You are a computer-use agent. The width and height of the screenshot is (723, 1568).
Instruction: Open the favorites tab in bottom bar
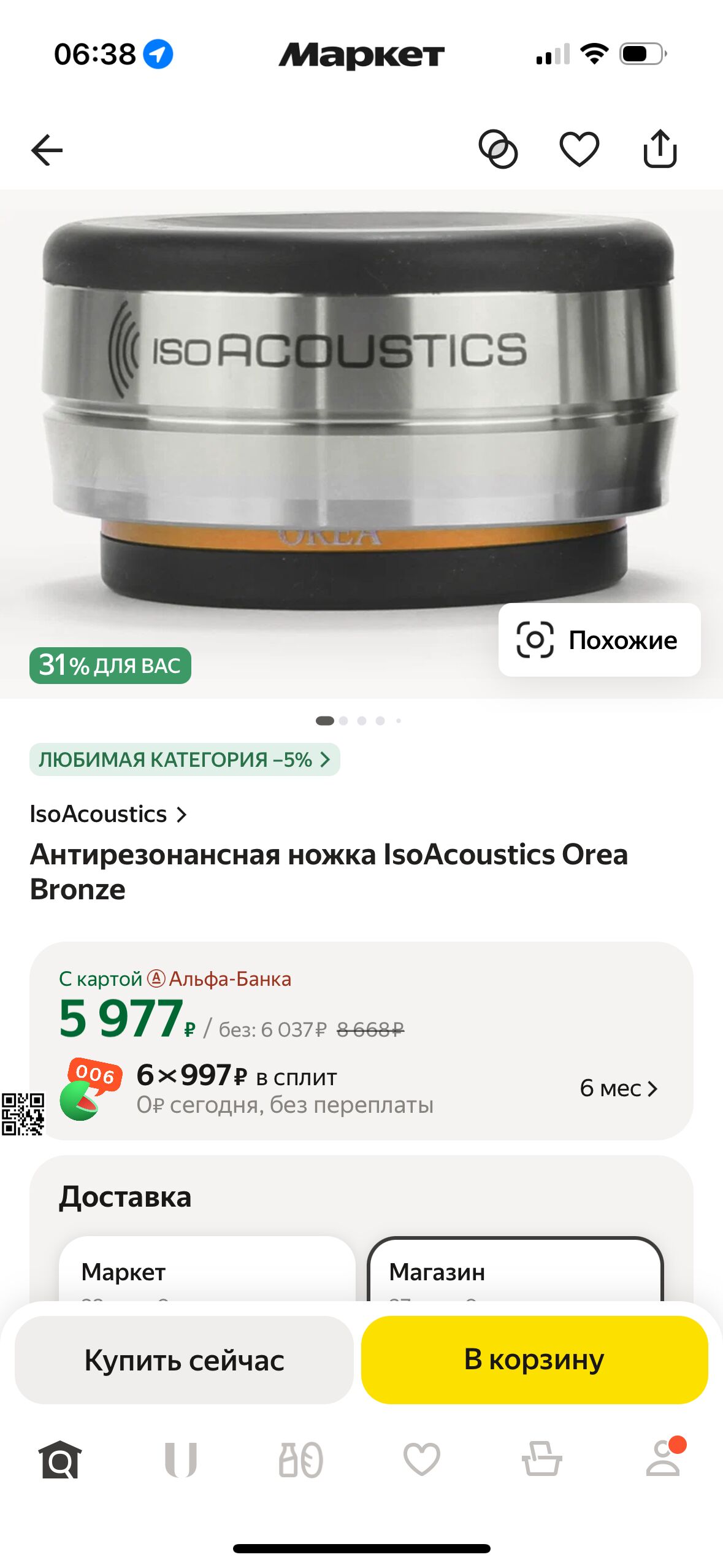421,1459
